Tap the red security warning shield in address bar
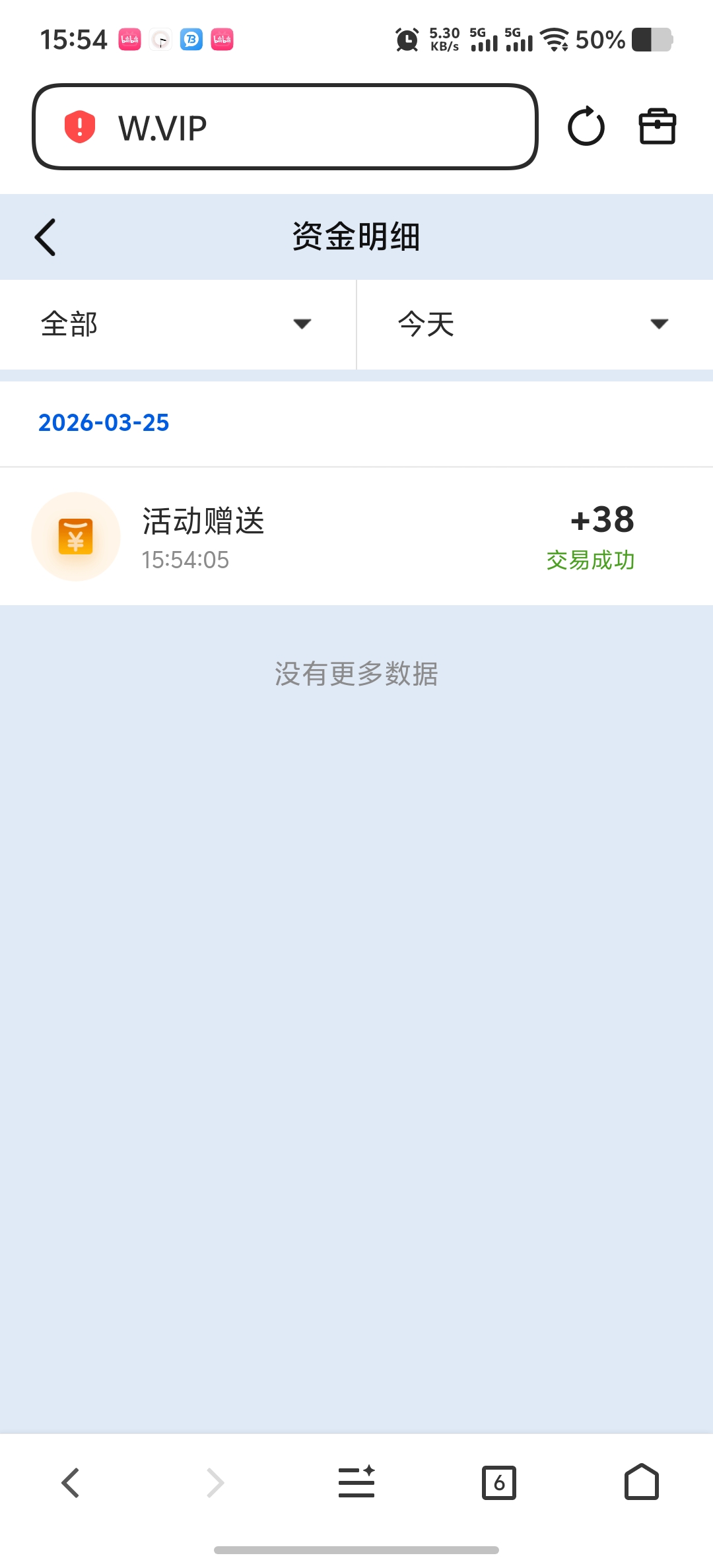Viewport: 713px width, 1568px height. (79, 127)
